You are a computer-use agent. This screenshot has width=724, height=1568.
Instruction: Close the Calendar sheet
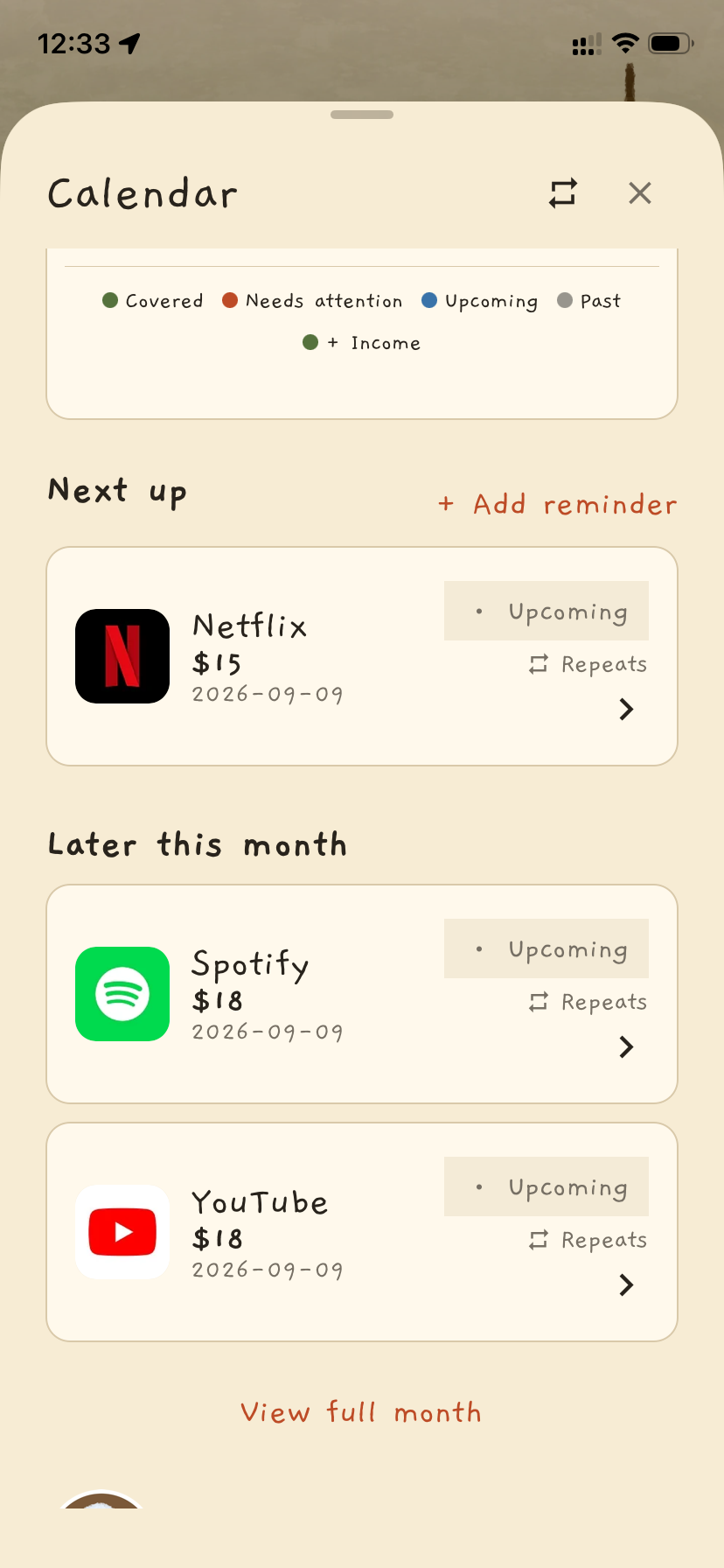[x=640, y=193]
